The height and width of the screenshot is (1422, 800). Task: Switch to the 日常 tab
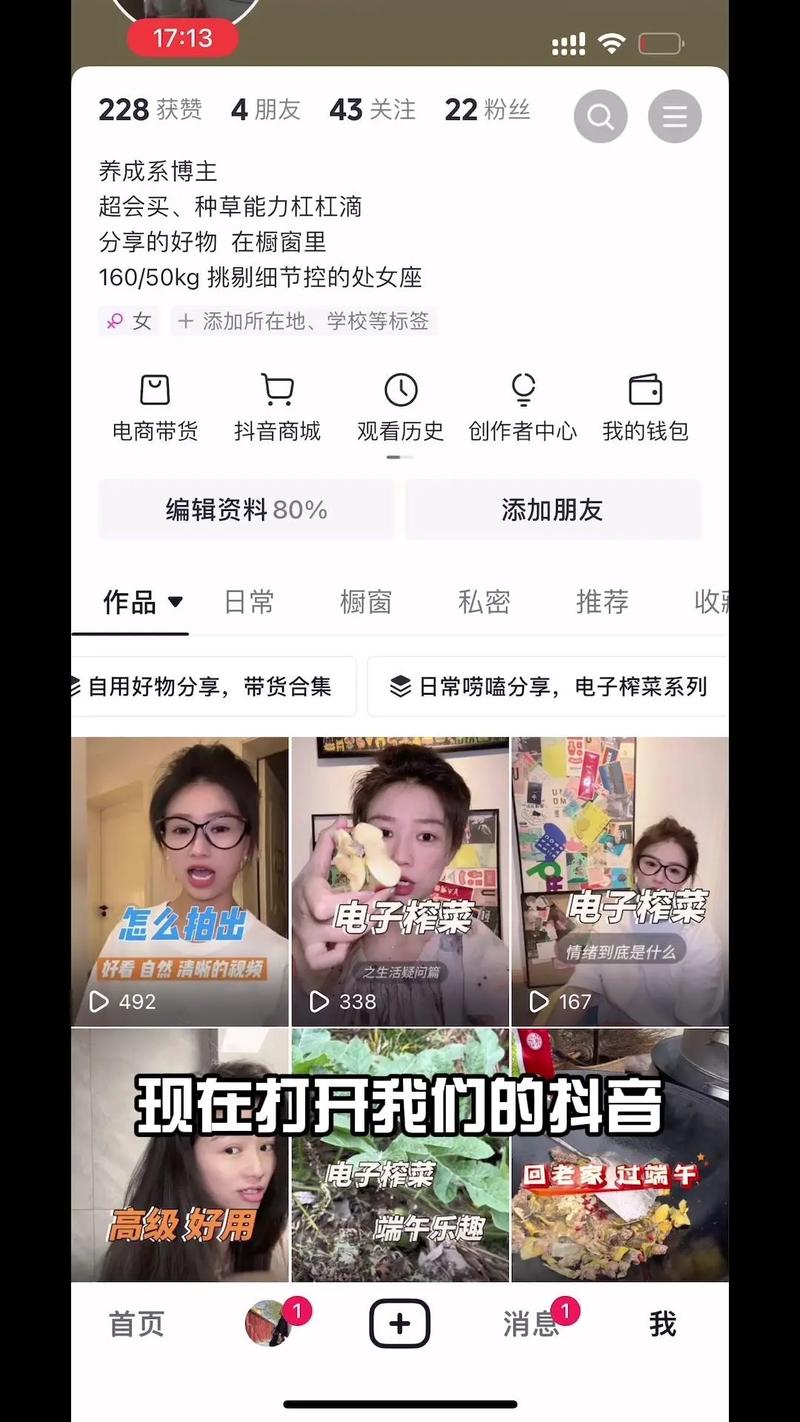[x=248, y=603]
